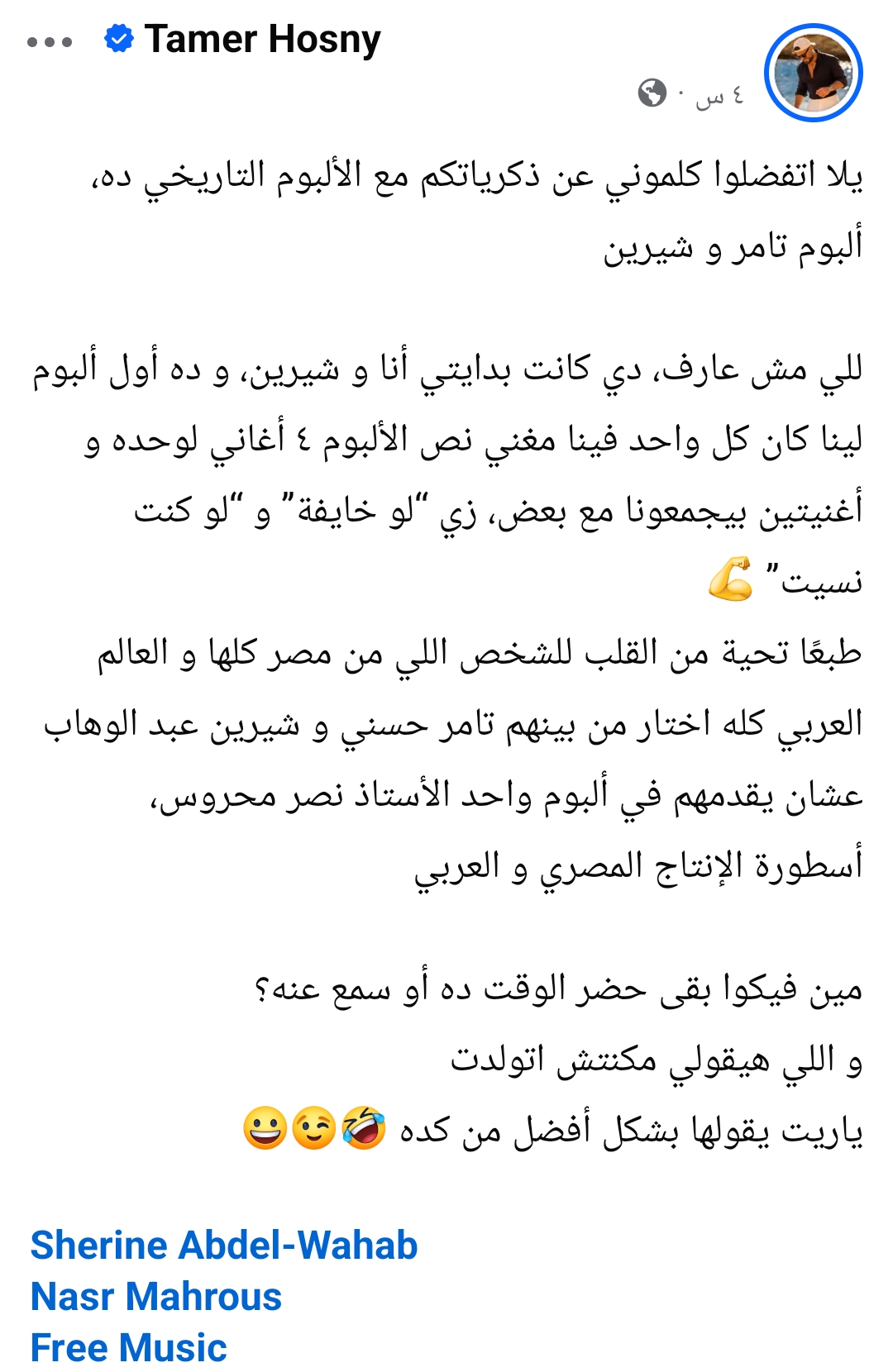Open Tamer Hosny's profile picture
Viewport: 893px width, 1372px height.
tap(814, 73)
